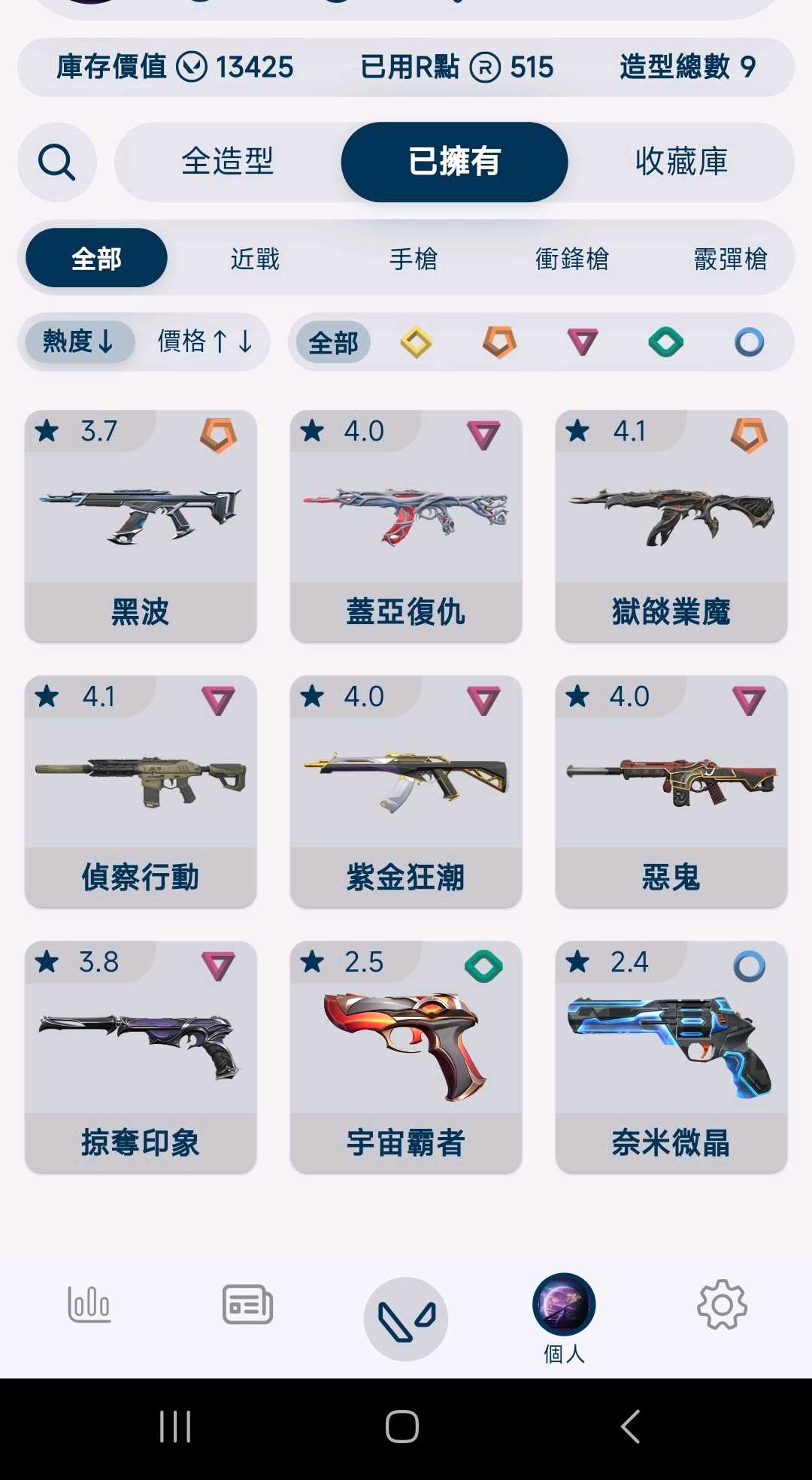Show only 霰彈槍 skins

(x=730, y=259)
